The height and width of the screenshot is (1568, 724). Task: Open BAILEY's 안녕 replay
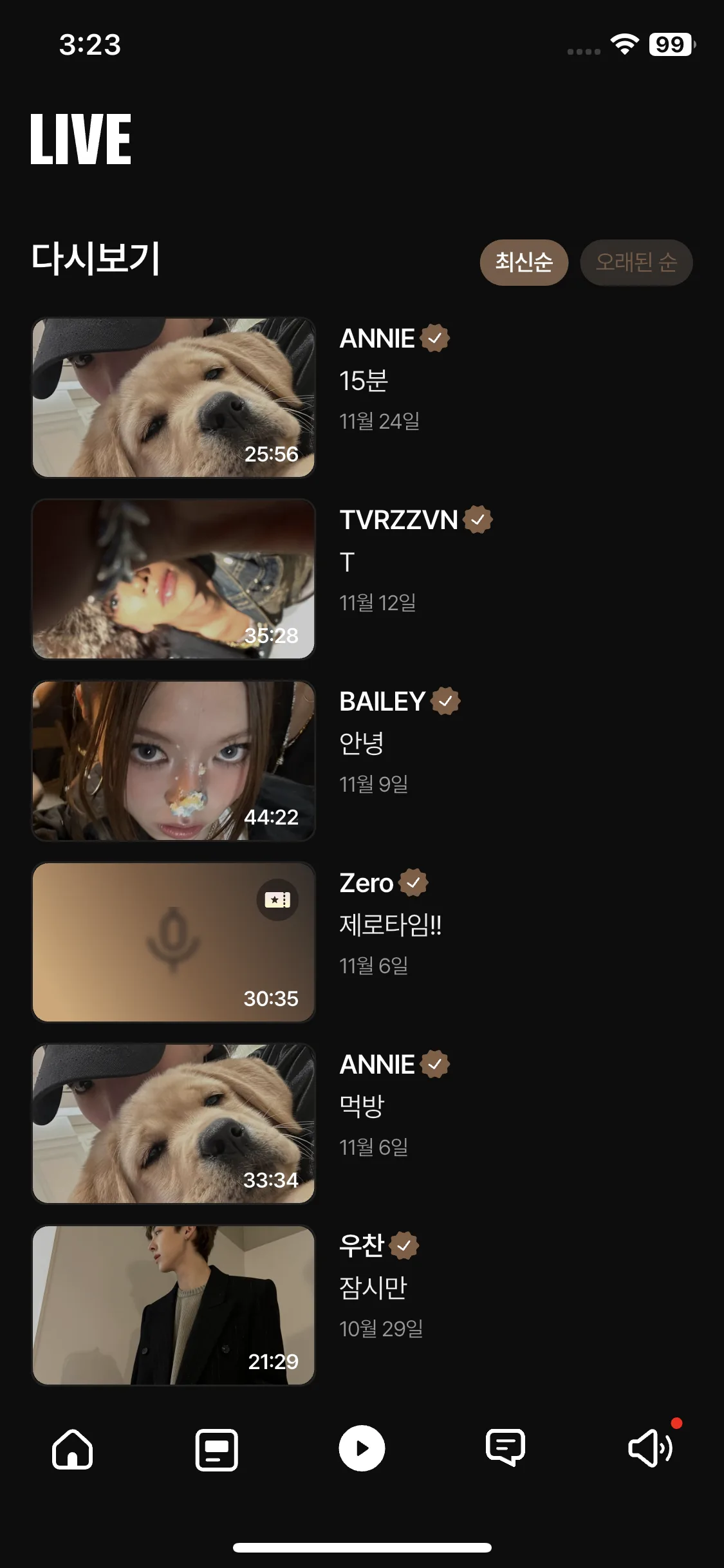(x=174, y=760)
